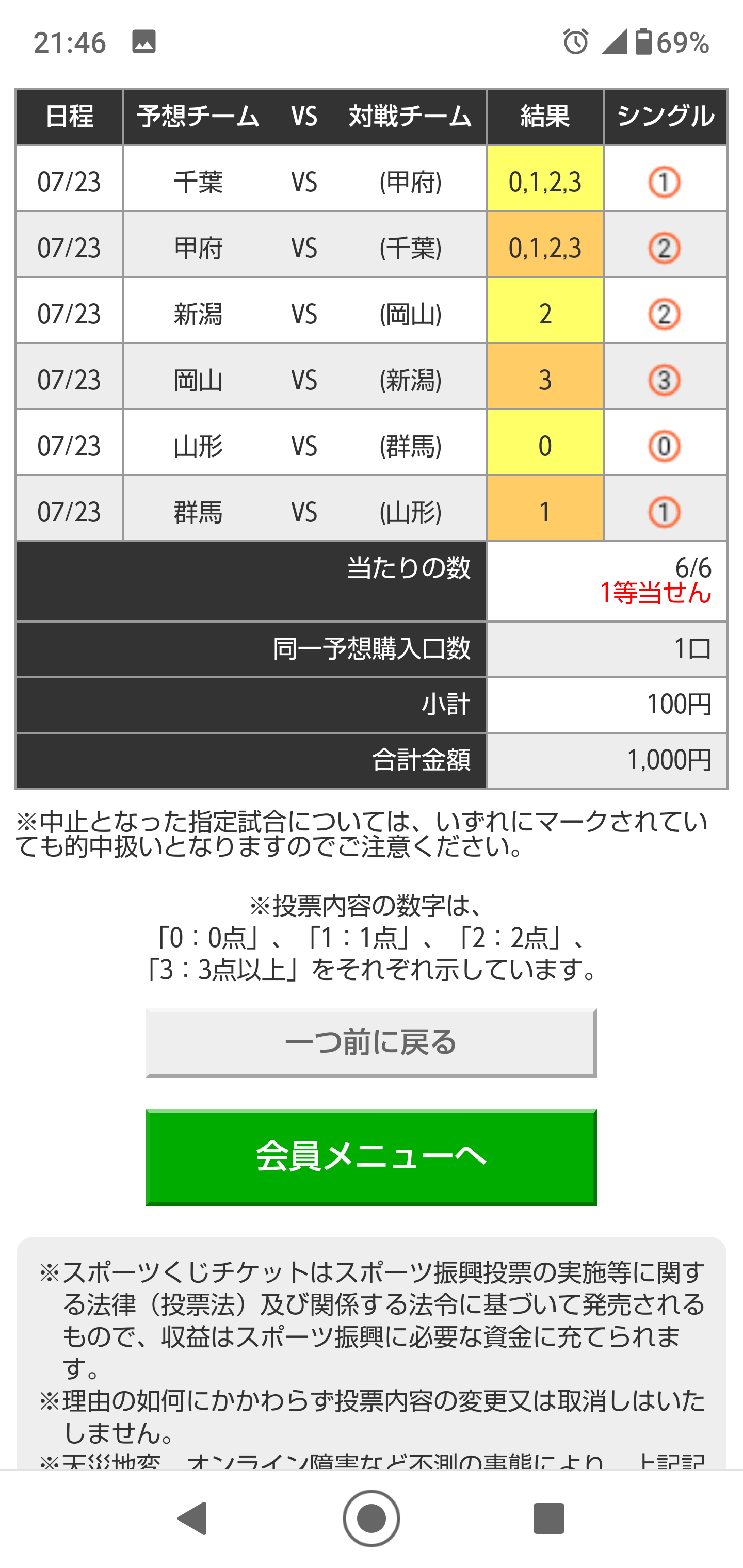Open 会員メニューへ

(371, 1156)
